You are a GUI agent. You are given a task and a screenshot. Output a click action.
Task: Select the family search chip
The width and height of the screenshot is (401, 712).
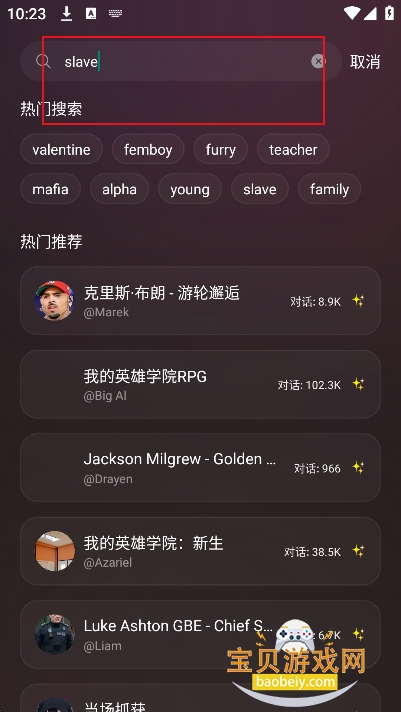(x=329, y=188)
